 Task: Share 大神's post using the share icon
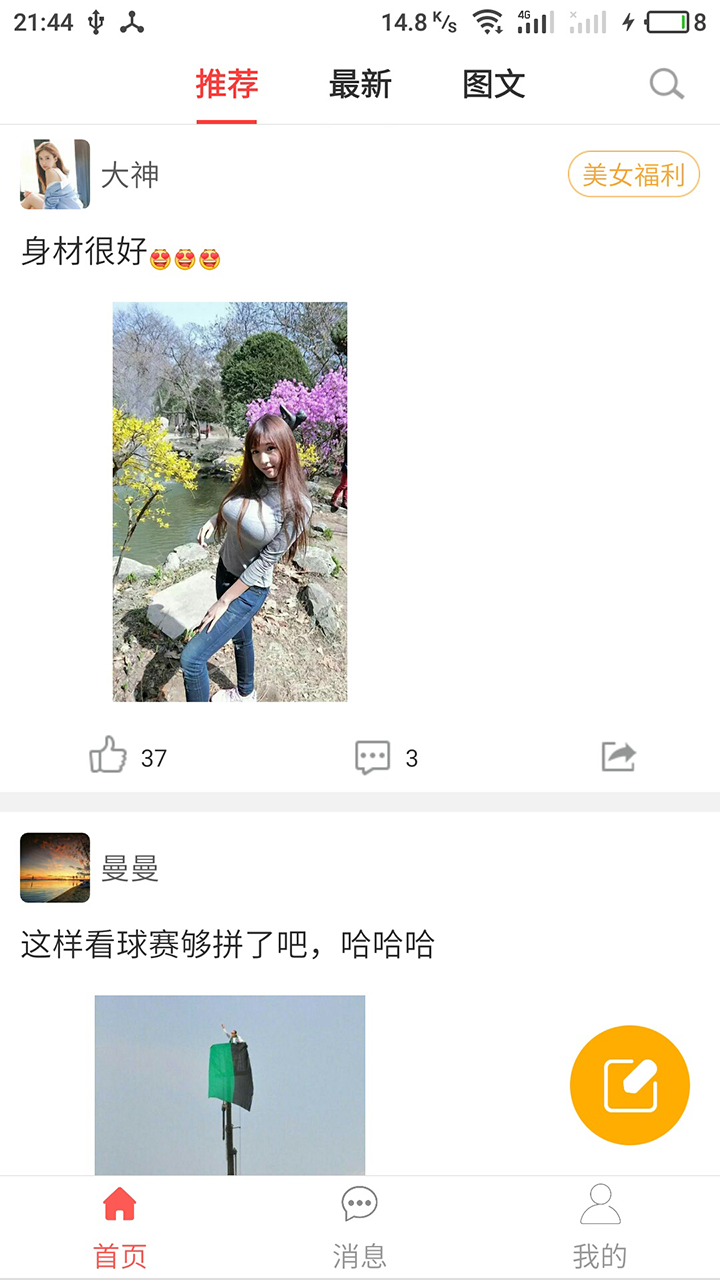pyautogui.click(x=617, y=757)
